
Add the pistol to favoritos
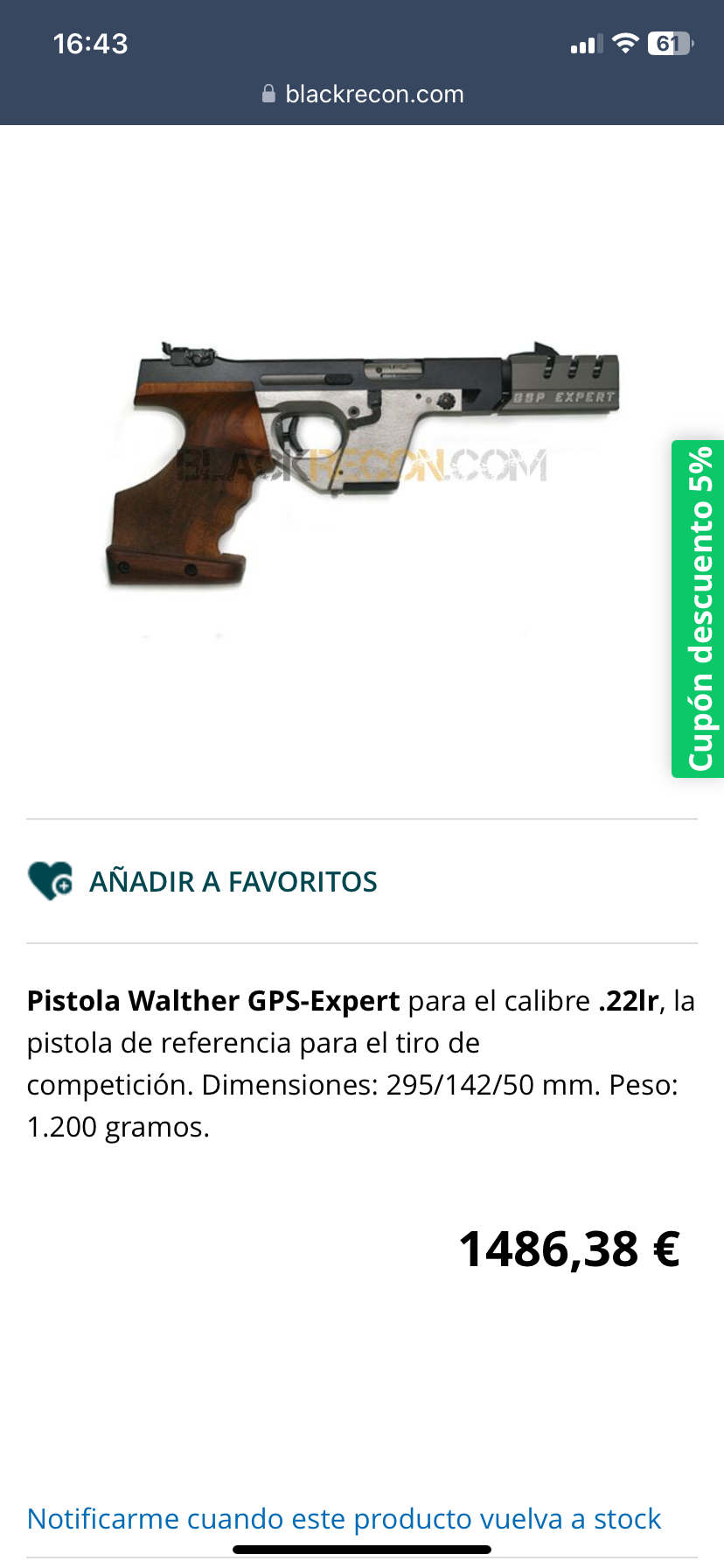(x=203, y=881)
